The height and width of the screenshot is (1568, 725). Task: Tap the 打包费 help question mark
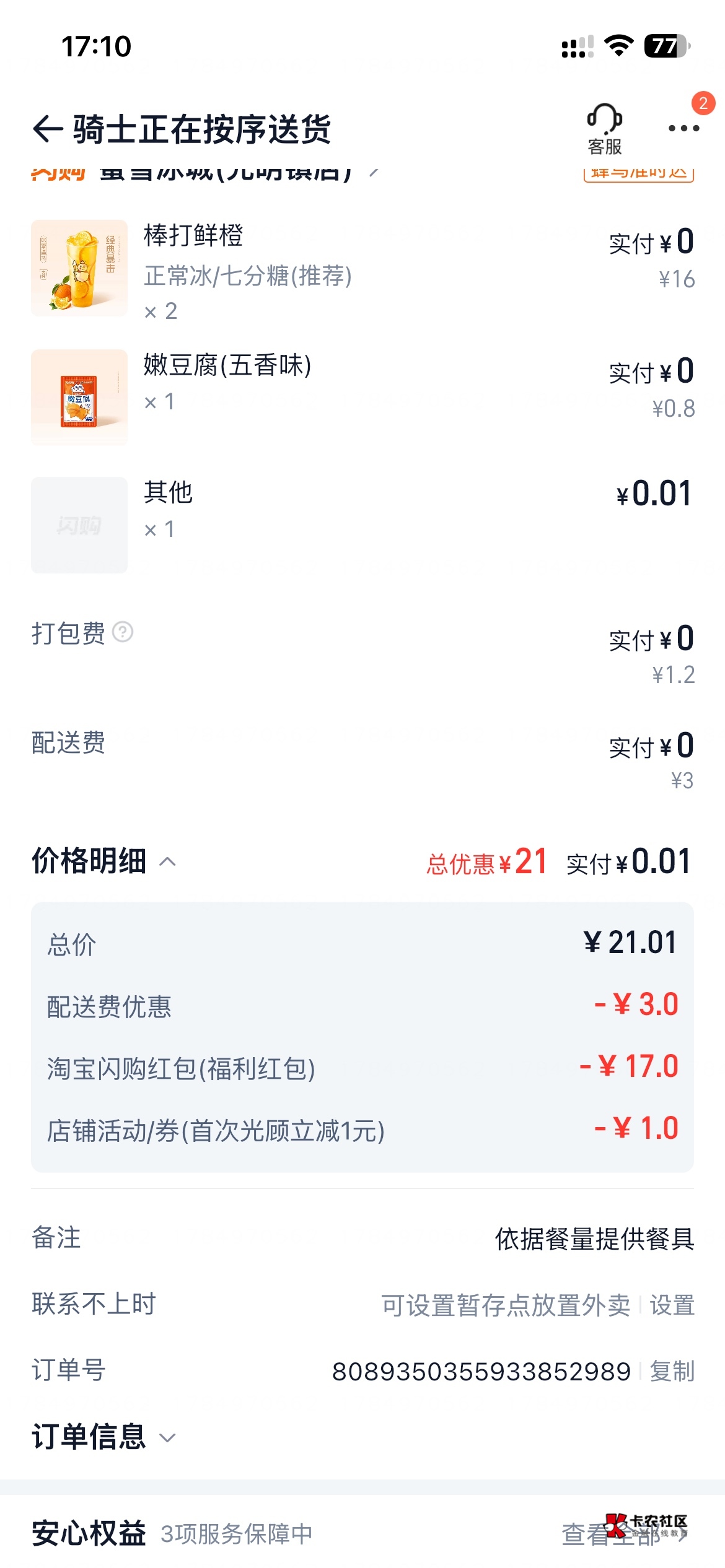point(123,632)
